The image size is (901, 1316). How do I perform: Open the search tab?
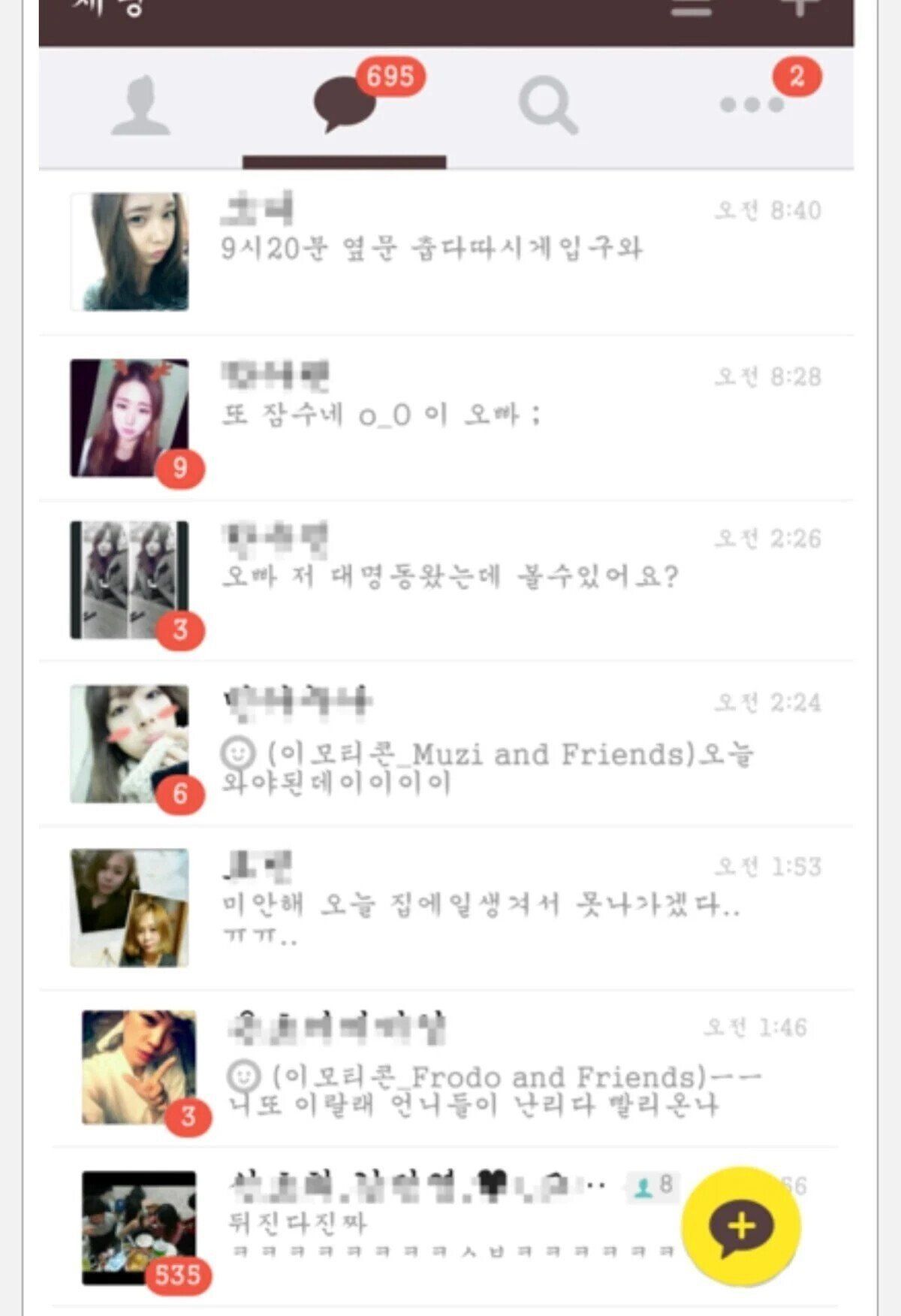tap(548, 107)
